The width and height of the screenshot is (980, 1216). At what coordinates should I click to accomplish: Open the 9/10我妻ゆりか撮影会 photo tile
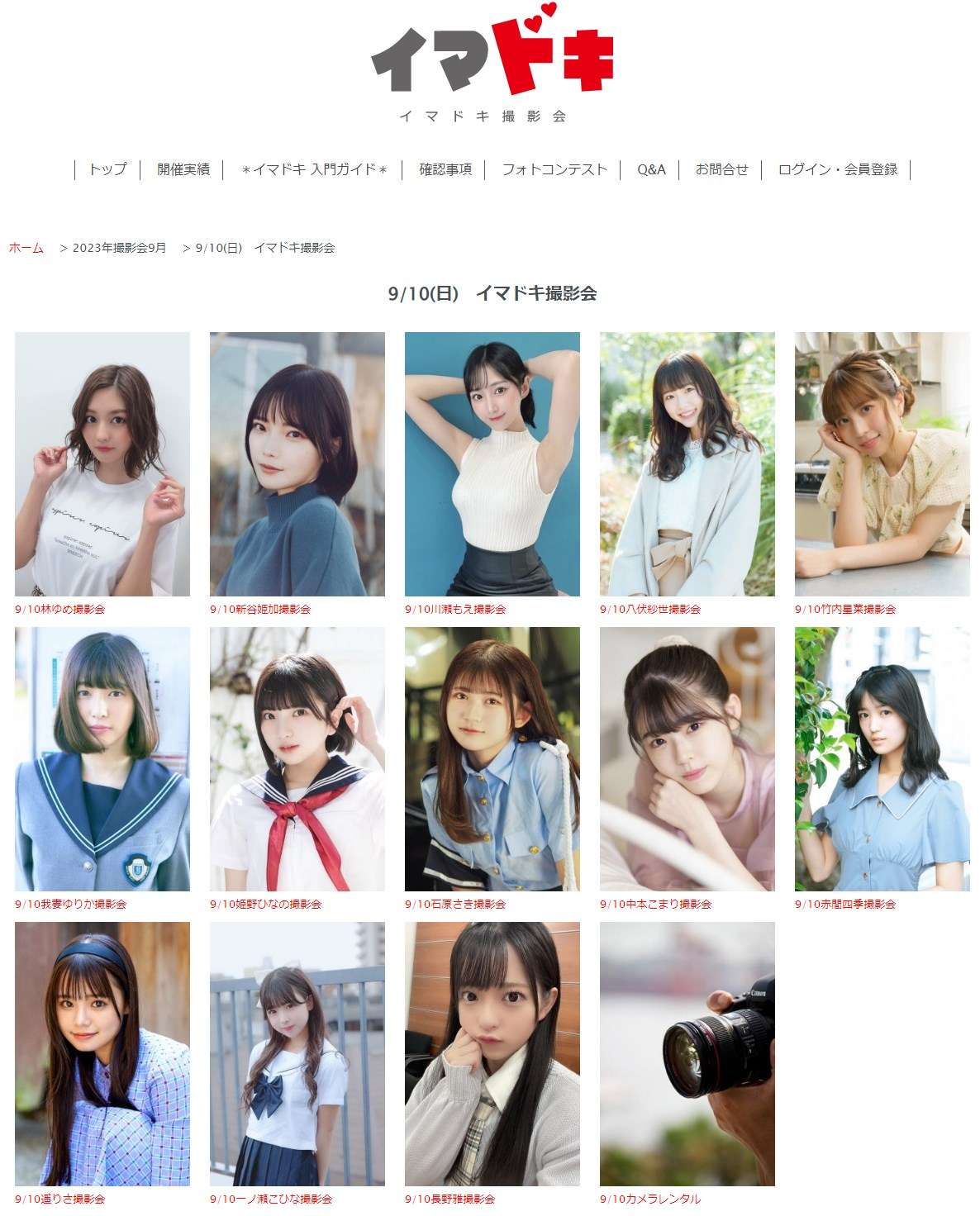coord(102,759)
